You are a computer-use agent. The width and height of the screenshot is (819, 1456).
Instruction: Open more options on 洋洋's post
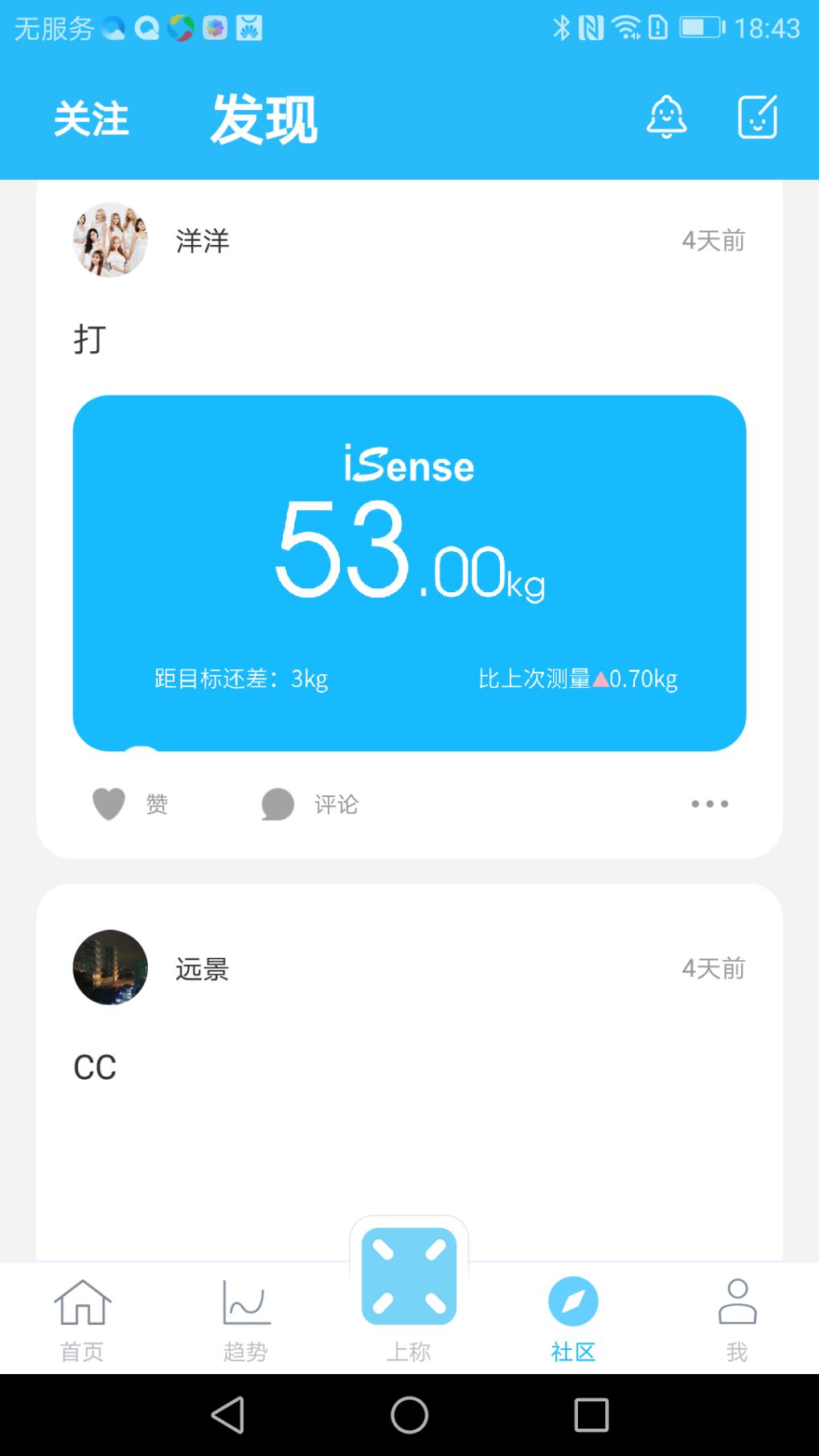pyautogui.click(x=710, y=804)
